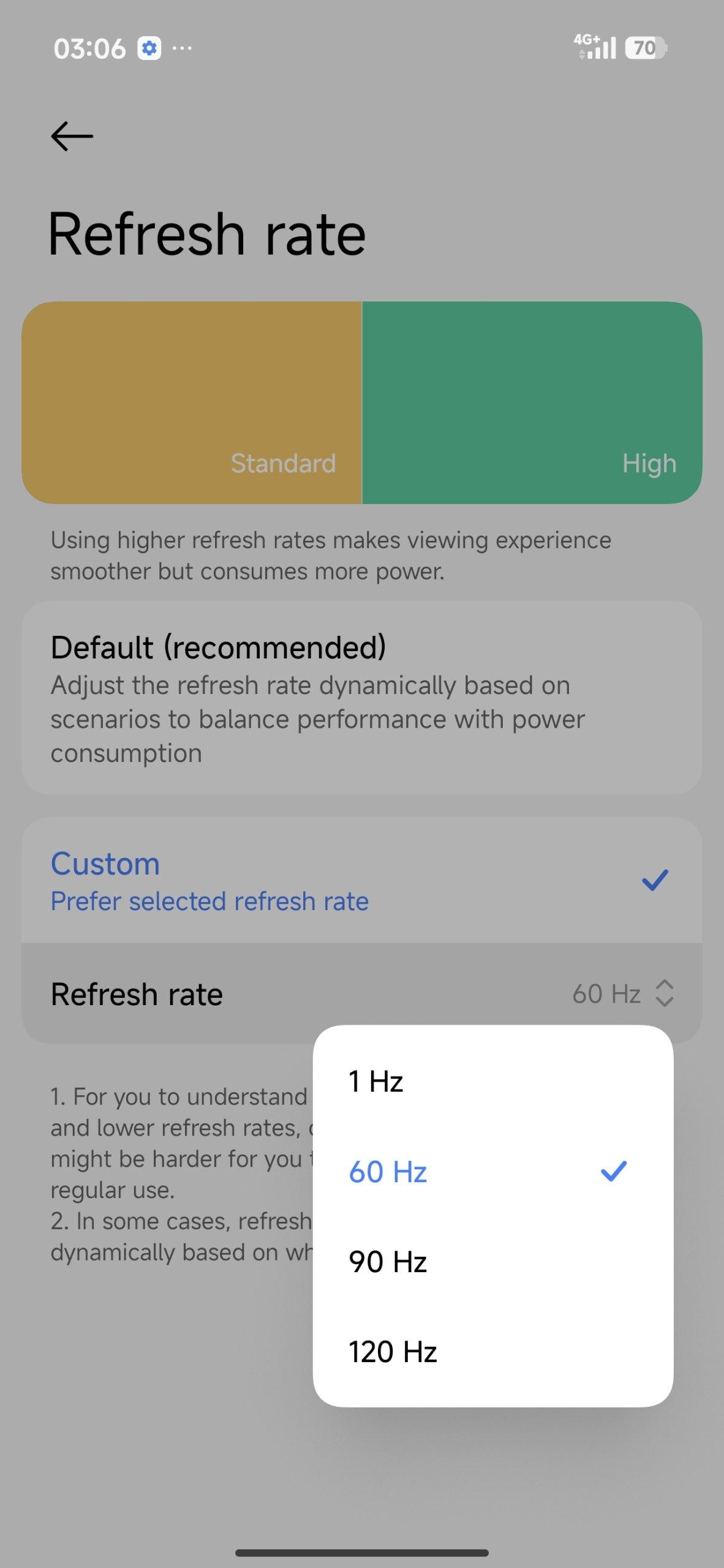Screen dimensions: 724x1568
Task: Go back using the top-left arrow
Action: click(72, 136)
